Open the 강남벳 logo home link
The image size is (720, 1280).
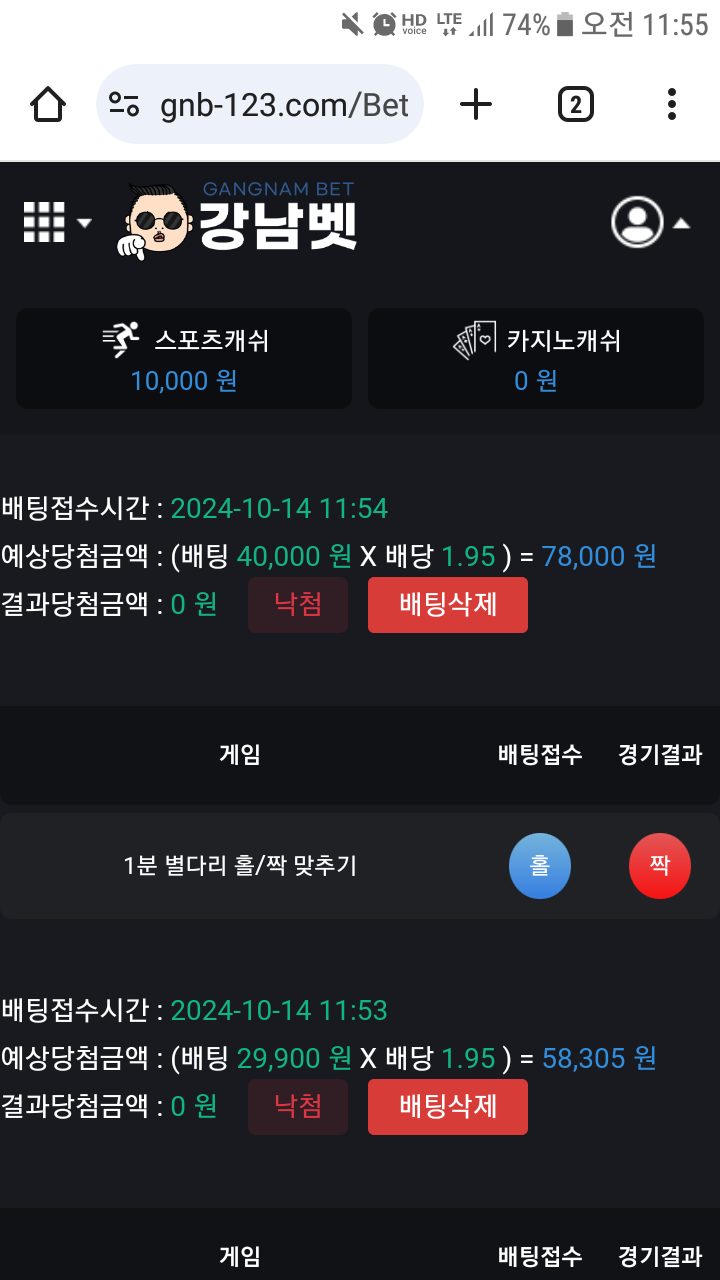point(240,220)
